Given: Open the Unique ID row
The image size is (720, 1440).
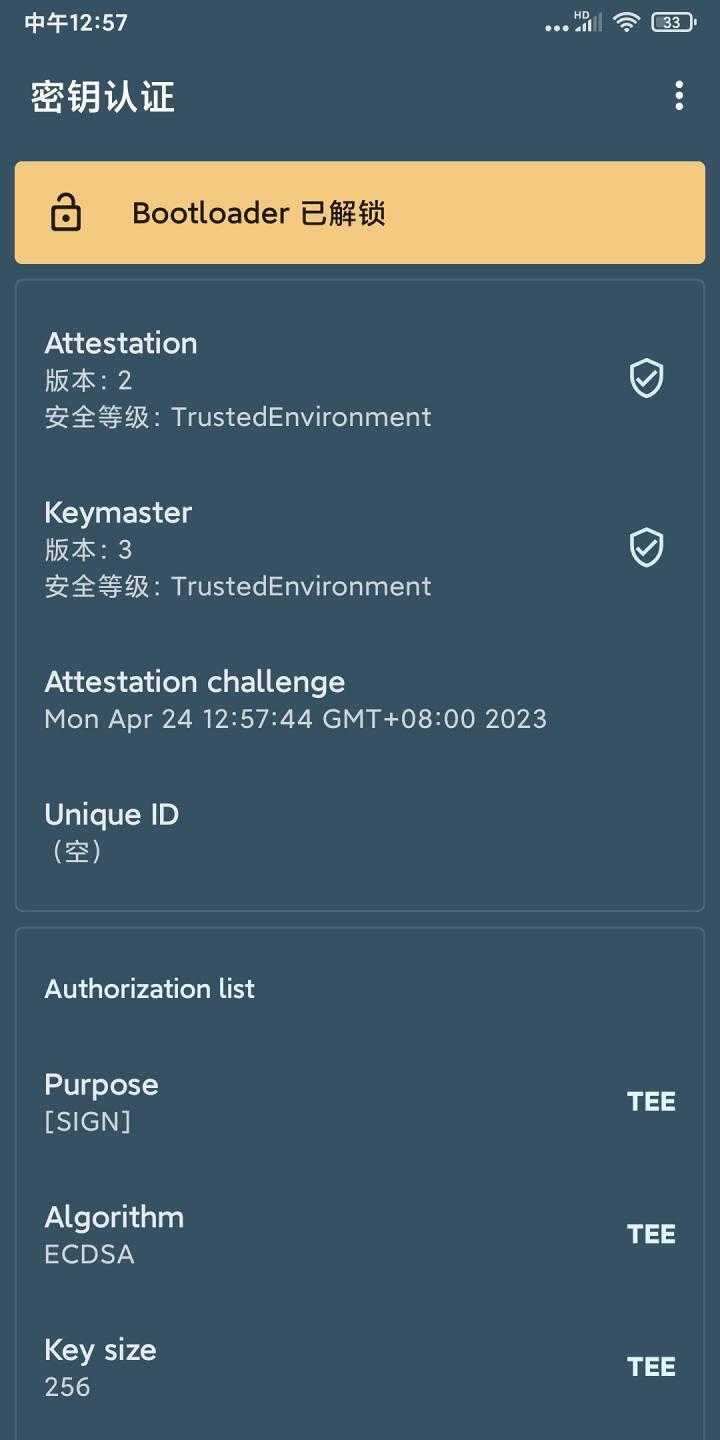Looking at the screenshot, I should tap(360, 832).
